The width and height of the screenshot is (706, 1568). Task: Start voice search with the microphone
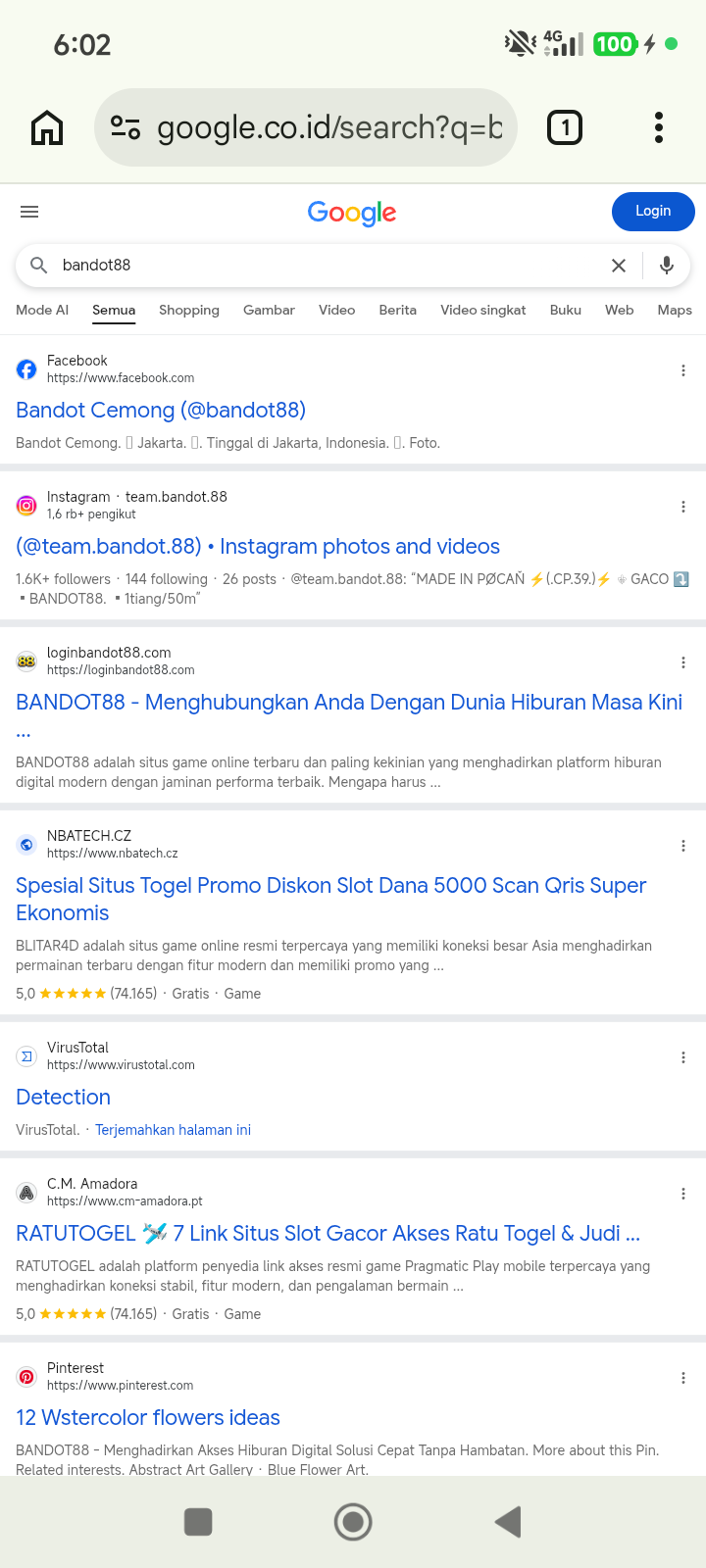tap(667, 266)
